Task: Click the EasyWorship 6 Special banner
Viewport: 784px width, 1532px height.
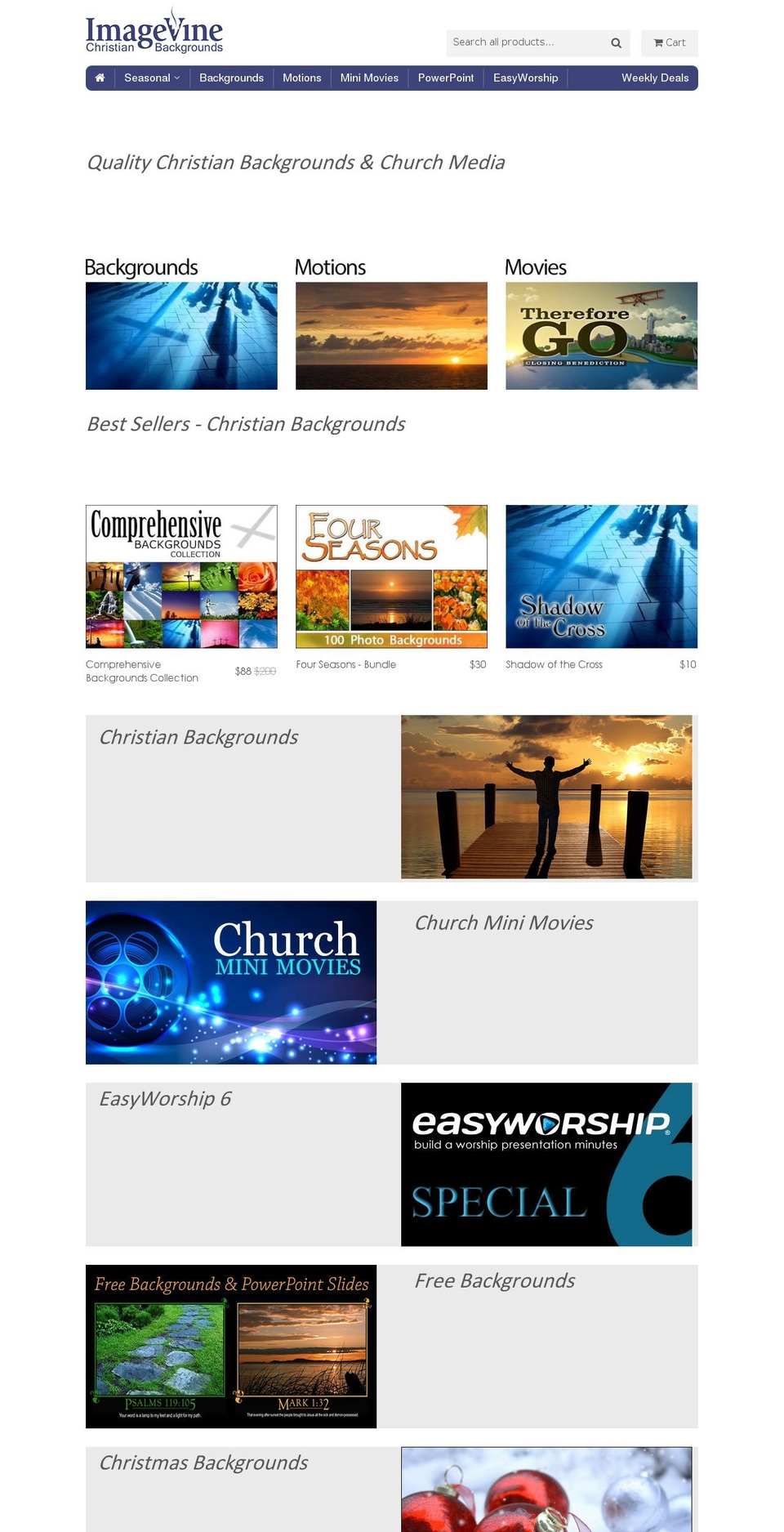Action: (x=546, y=1164)
